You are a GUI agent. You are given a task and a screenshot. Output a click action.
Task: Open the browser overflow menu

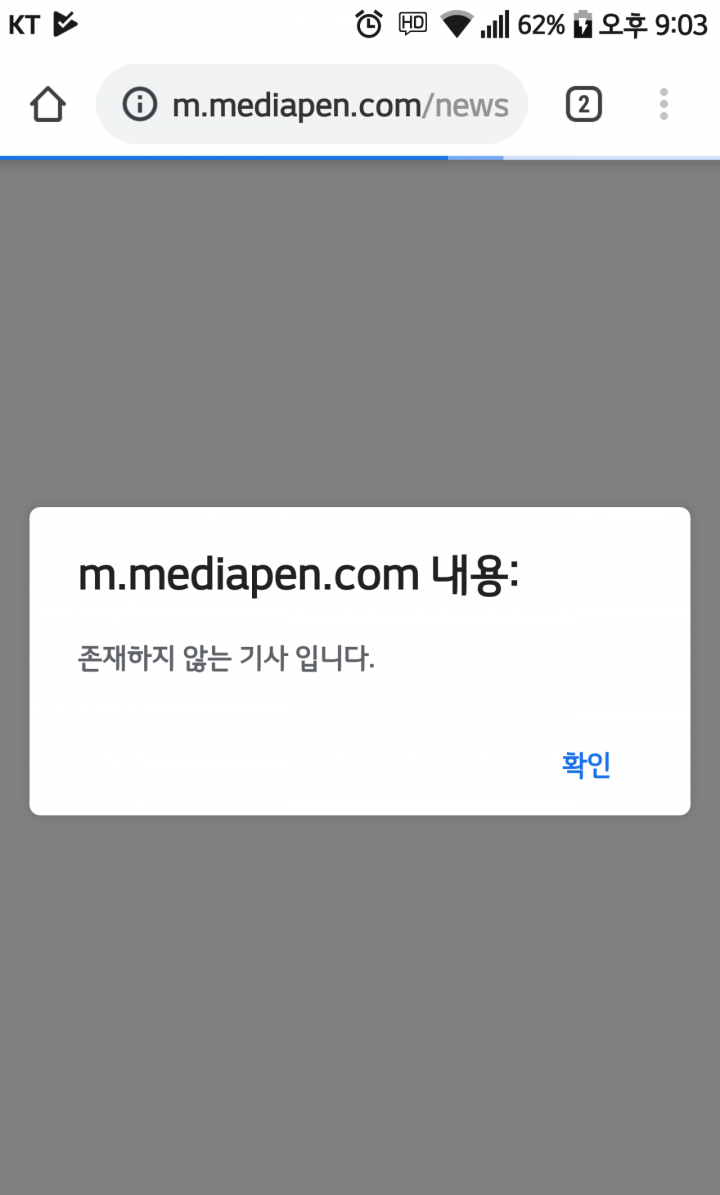(664, 104)
